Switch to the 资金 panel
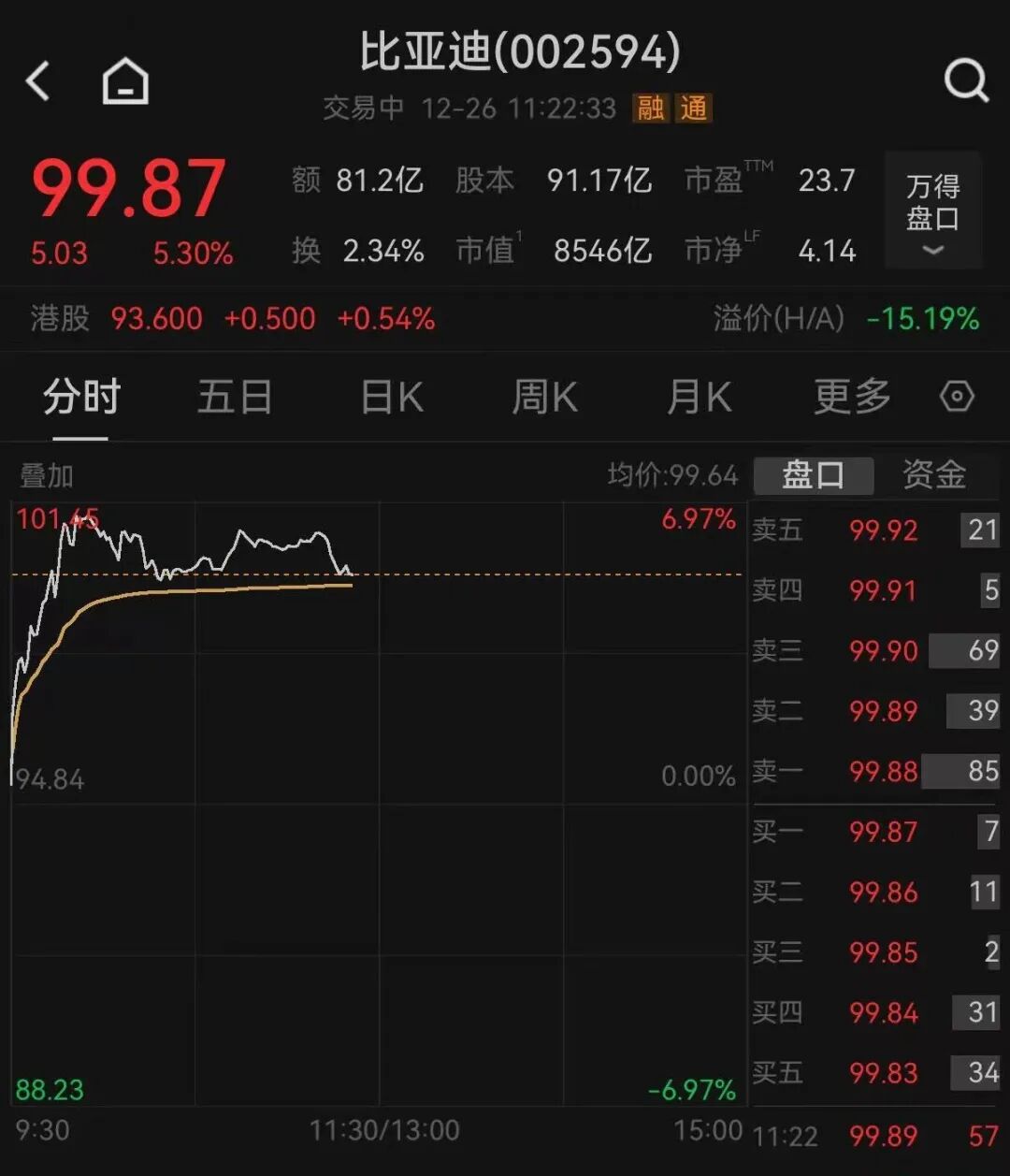Image resolution: width=1010 pixels, height=1176 pixels. click(933, 475)
